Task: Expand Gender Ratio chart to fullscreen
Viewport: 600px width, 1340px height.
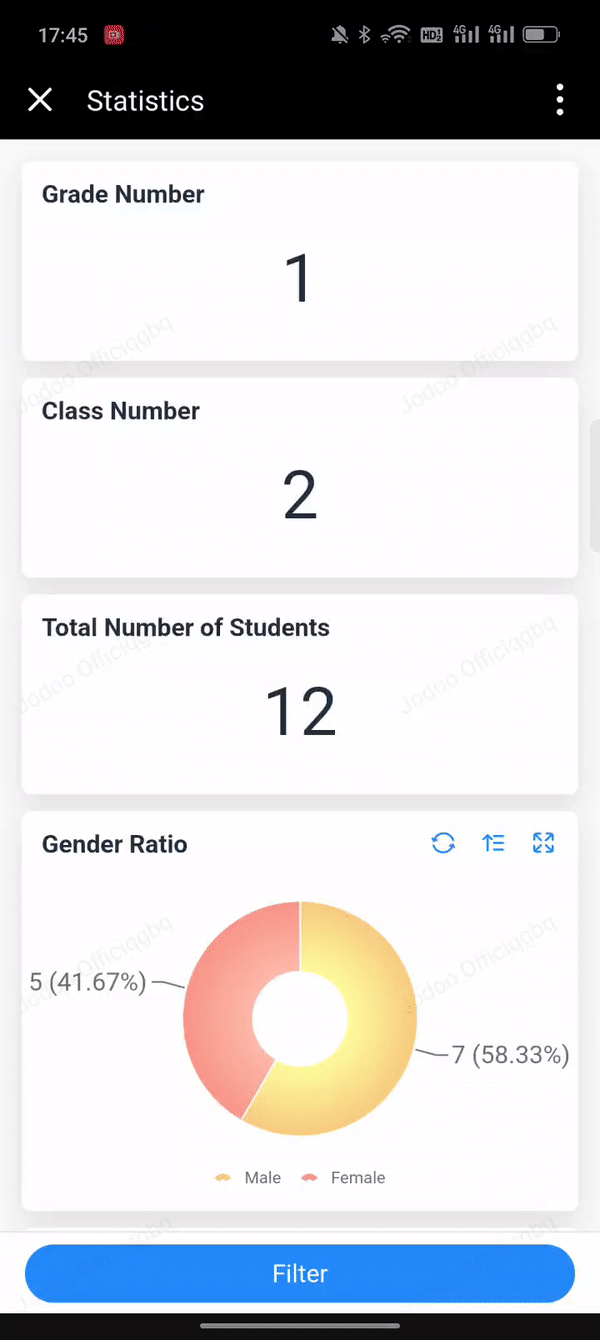Action: (x=543, y=843)
